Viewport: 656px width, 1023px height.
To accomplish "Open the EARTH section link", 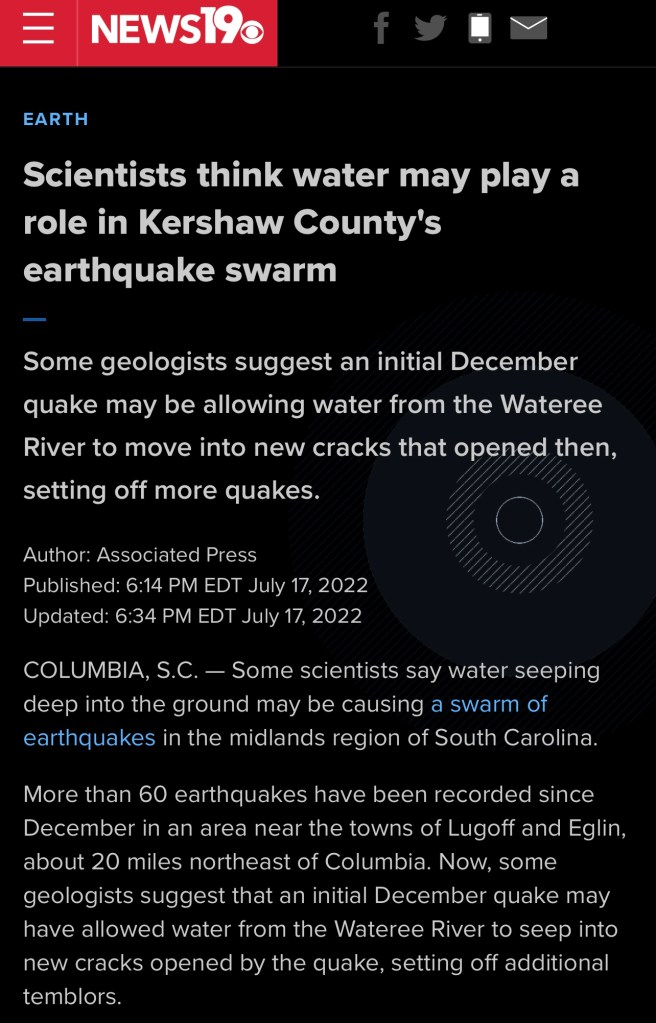I will 56,119.
